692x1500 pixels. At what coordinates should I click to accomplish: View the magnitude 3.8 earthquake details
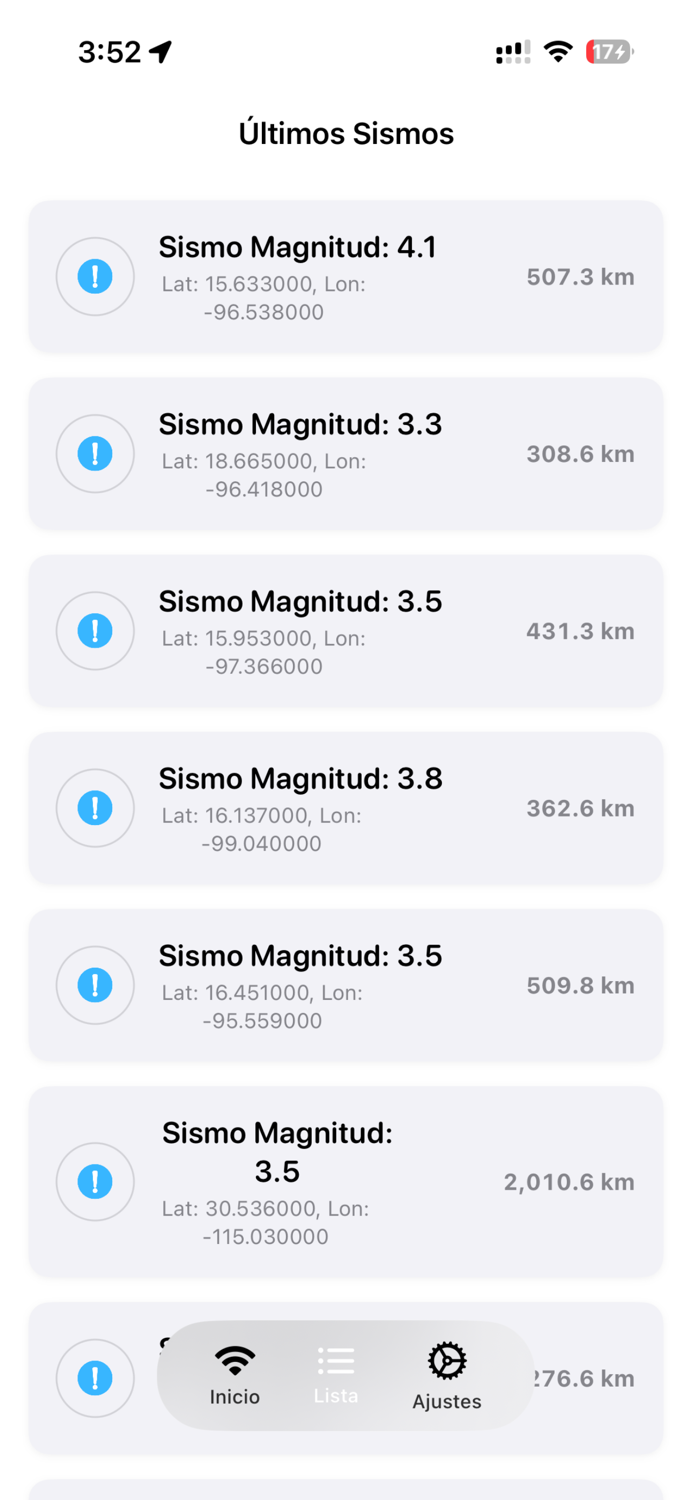coord(346,807)
